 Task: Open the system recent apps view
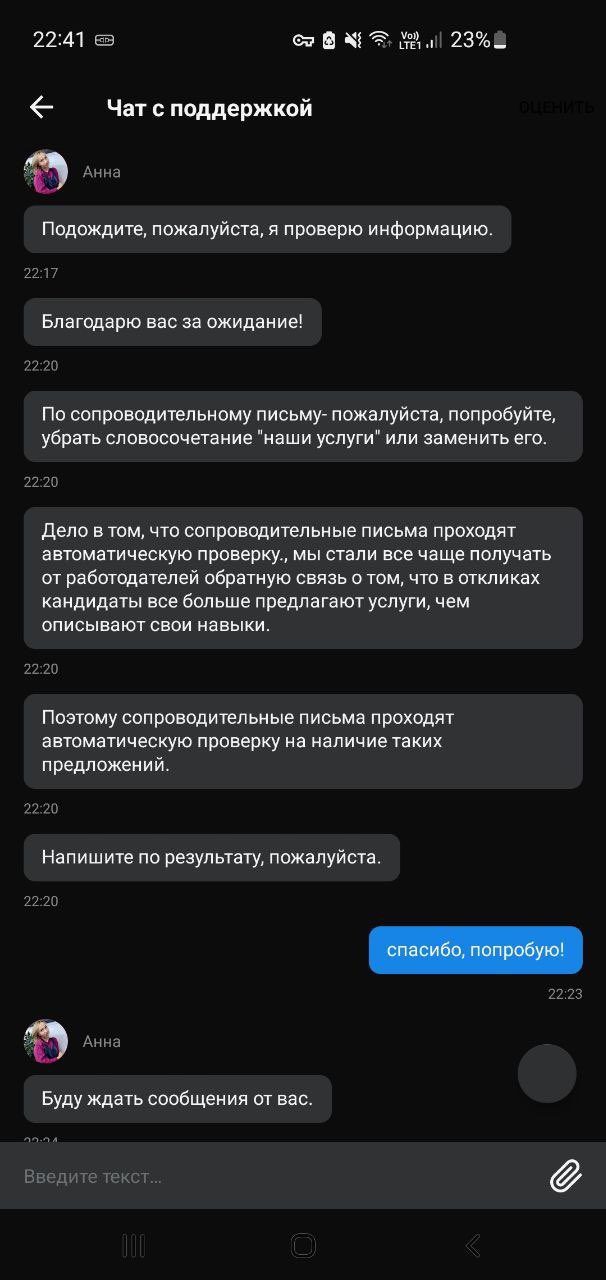coord(133,1245)
